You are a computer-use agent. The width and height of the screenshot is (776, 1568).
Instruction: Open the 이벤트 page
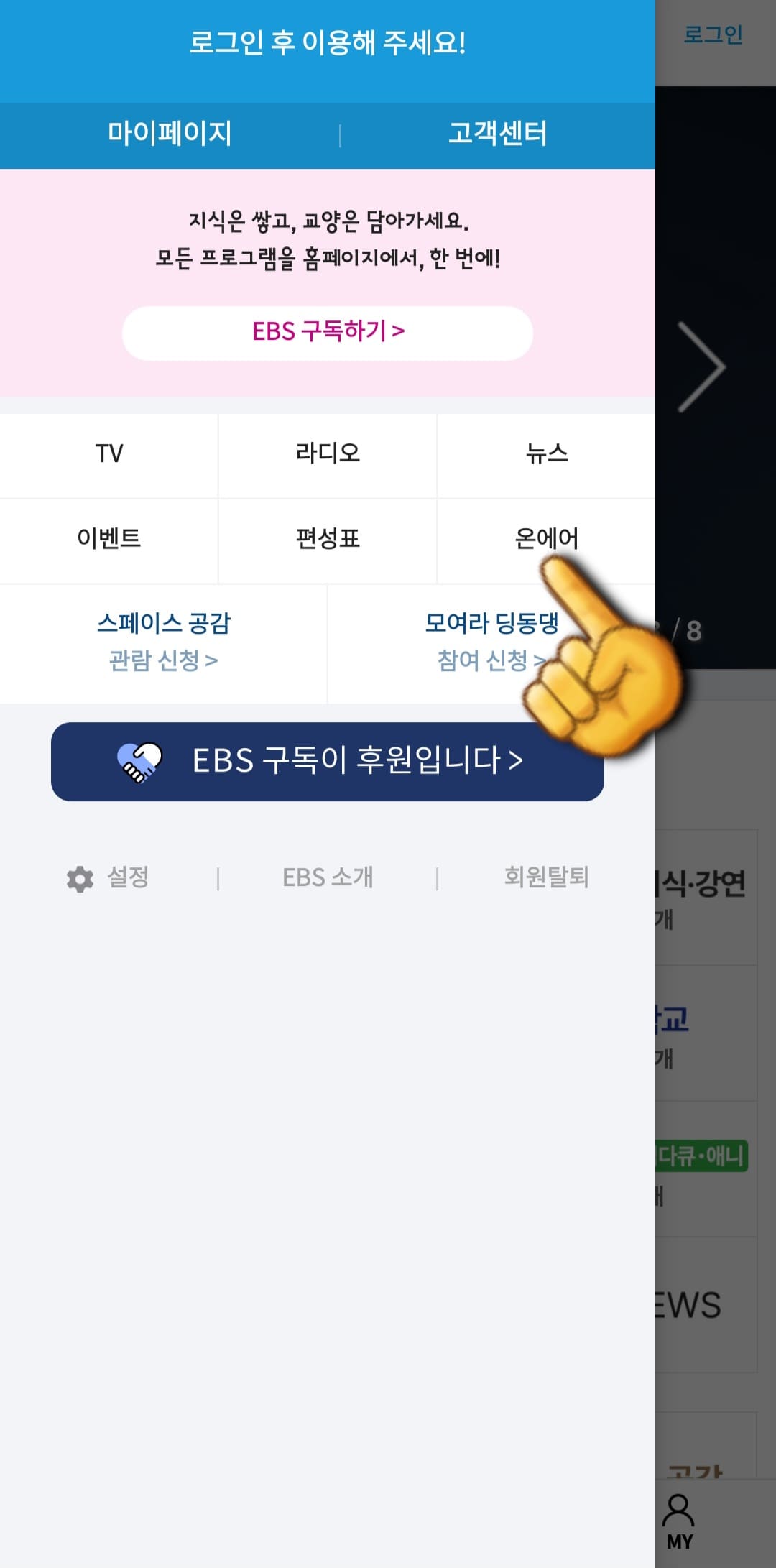tap(108, 538)
